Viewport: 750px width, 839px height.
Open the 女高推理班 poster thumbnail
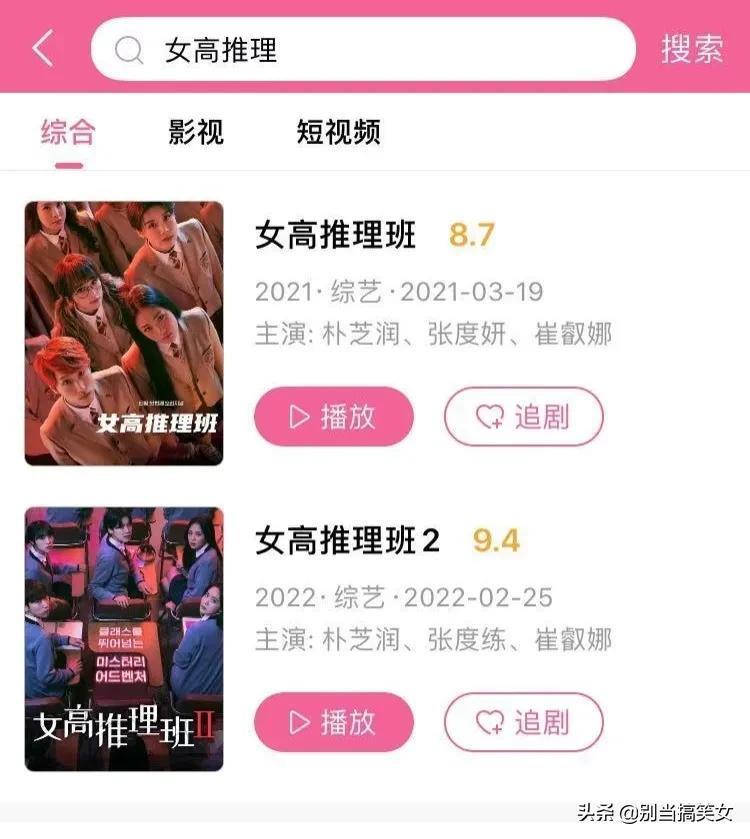click(124, 333)
